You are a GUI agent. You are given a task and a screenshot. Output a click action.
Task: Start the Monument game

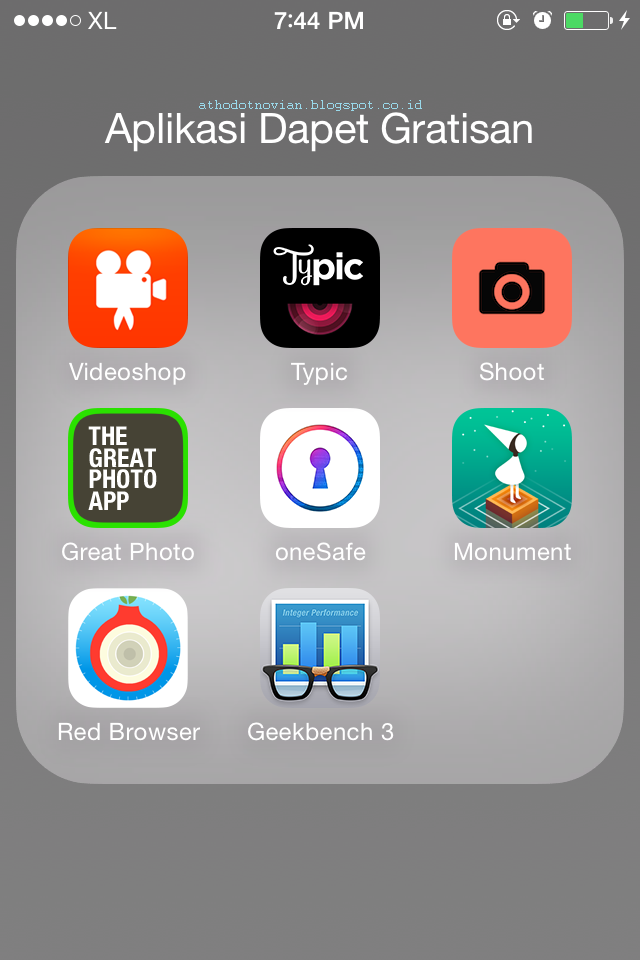point(511,468)
